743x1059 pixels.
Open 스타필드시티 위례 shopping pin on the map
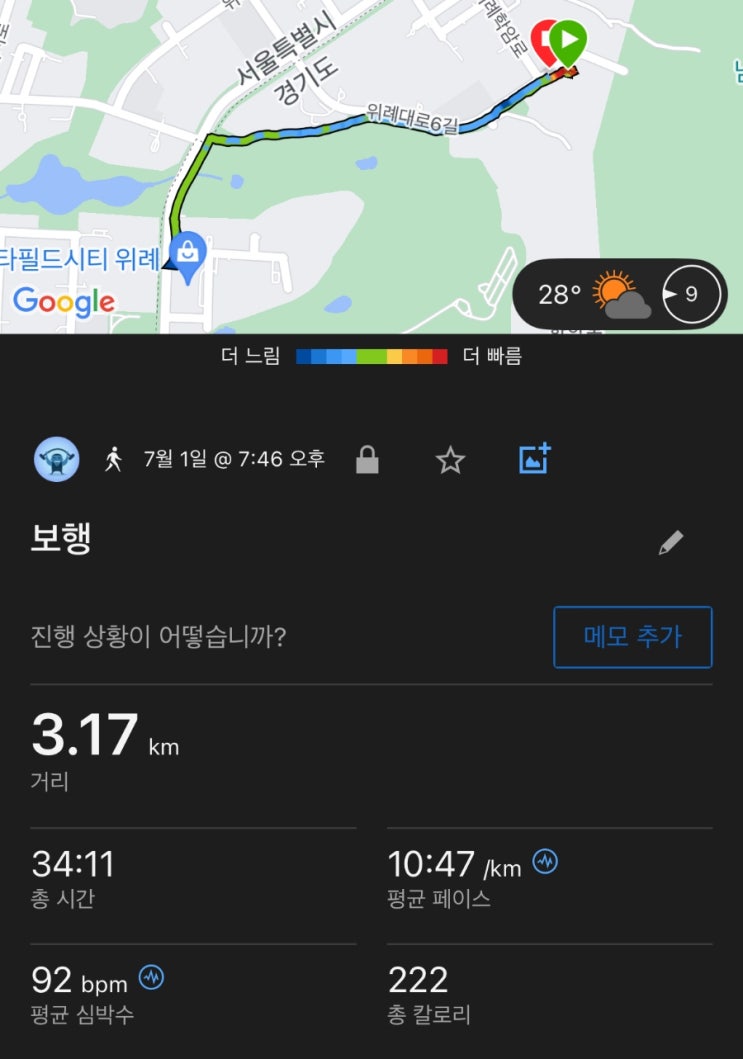pyautogui.click(x=188, y=252)
